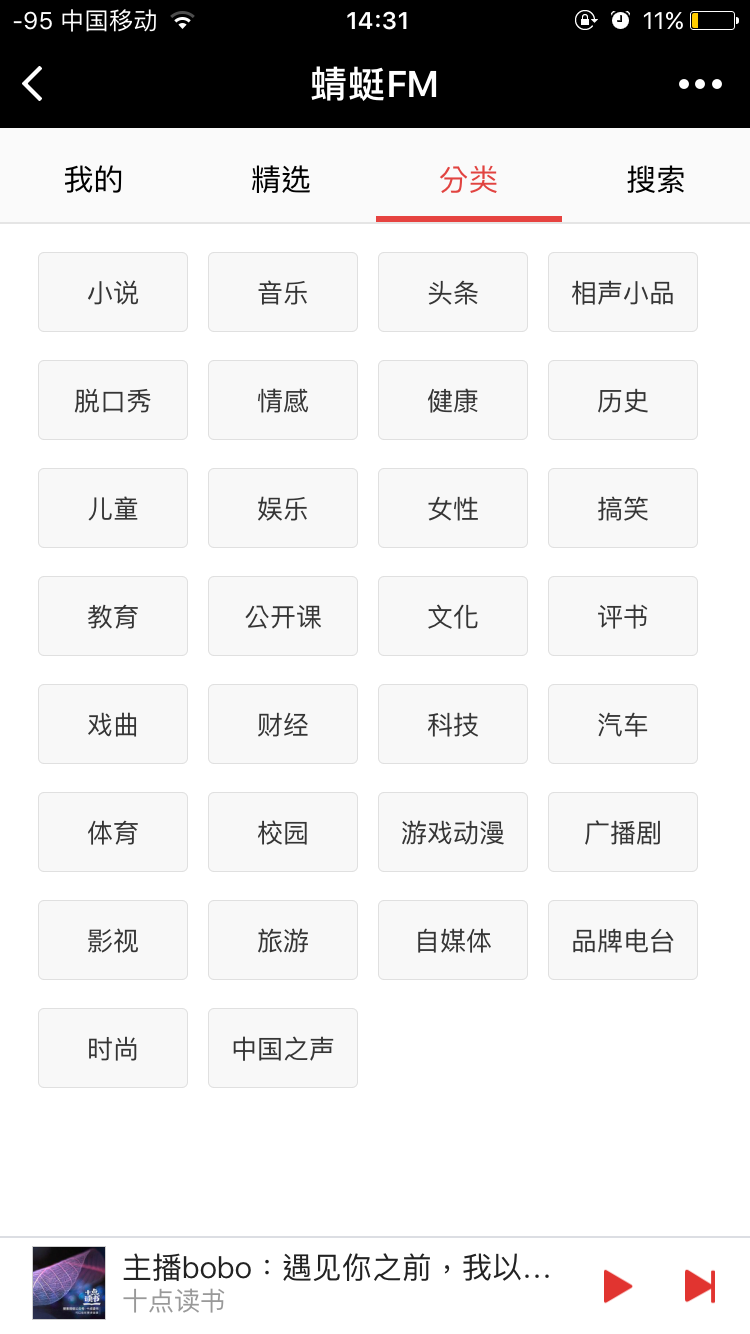The height and width of the screenshot is (1334, 750).
Task: Open the more options (…) menu
Action: (x=702, y=84)
